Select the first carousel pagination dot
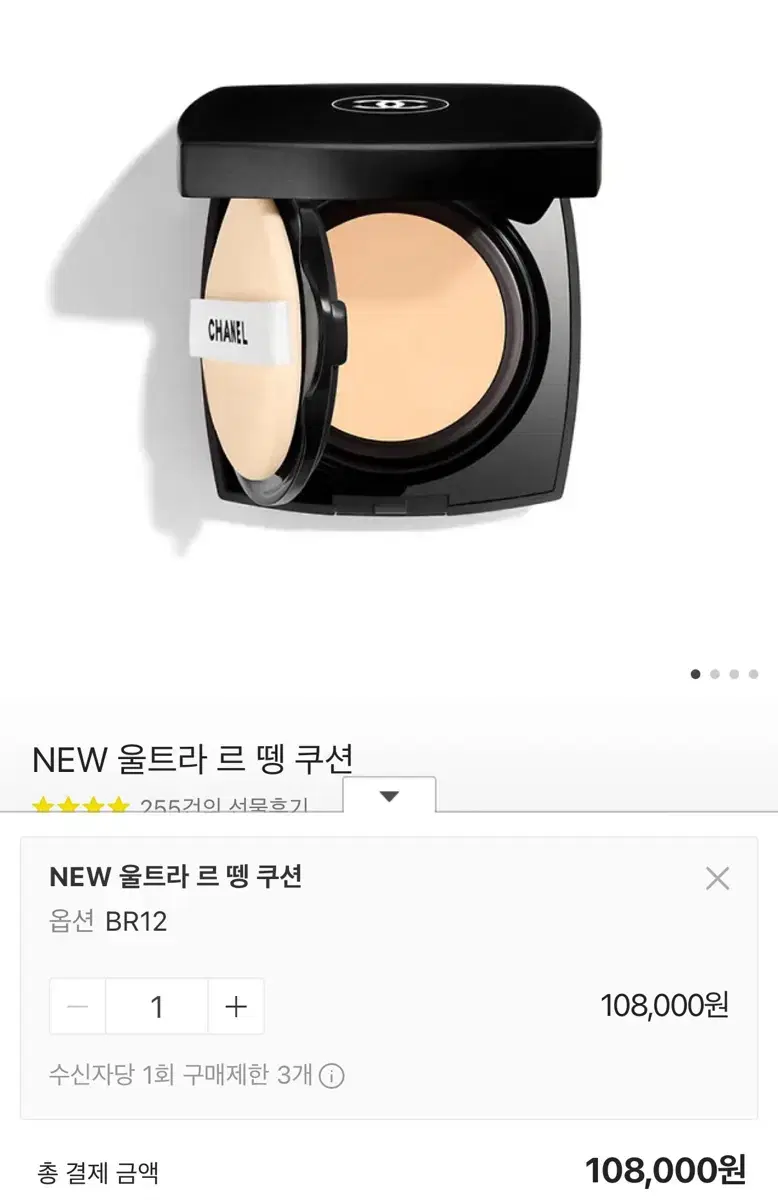 696,674
